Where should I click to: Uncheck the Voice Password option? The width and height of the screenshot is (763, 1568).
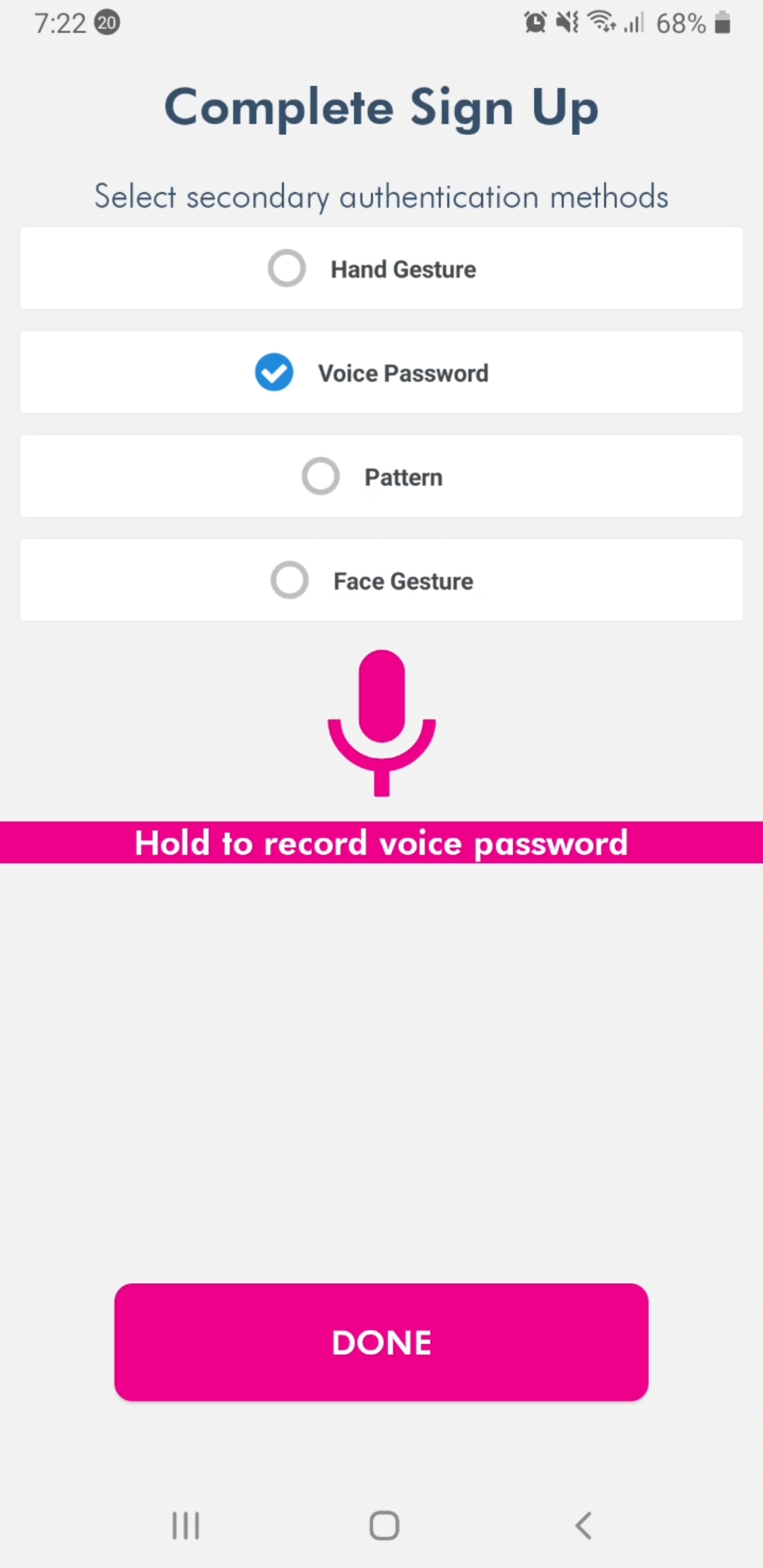coord(274,372)
